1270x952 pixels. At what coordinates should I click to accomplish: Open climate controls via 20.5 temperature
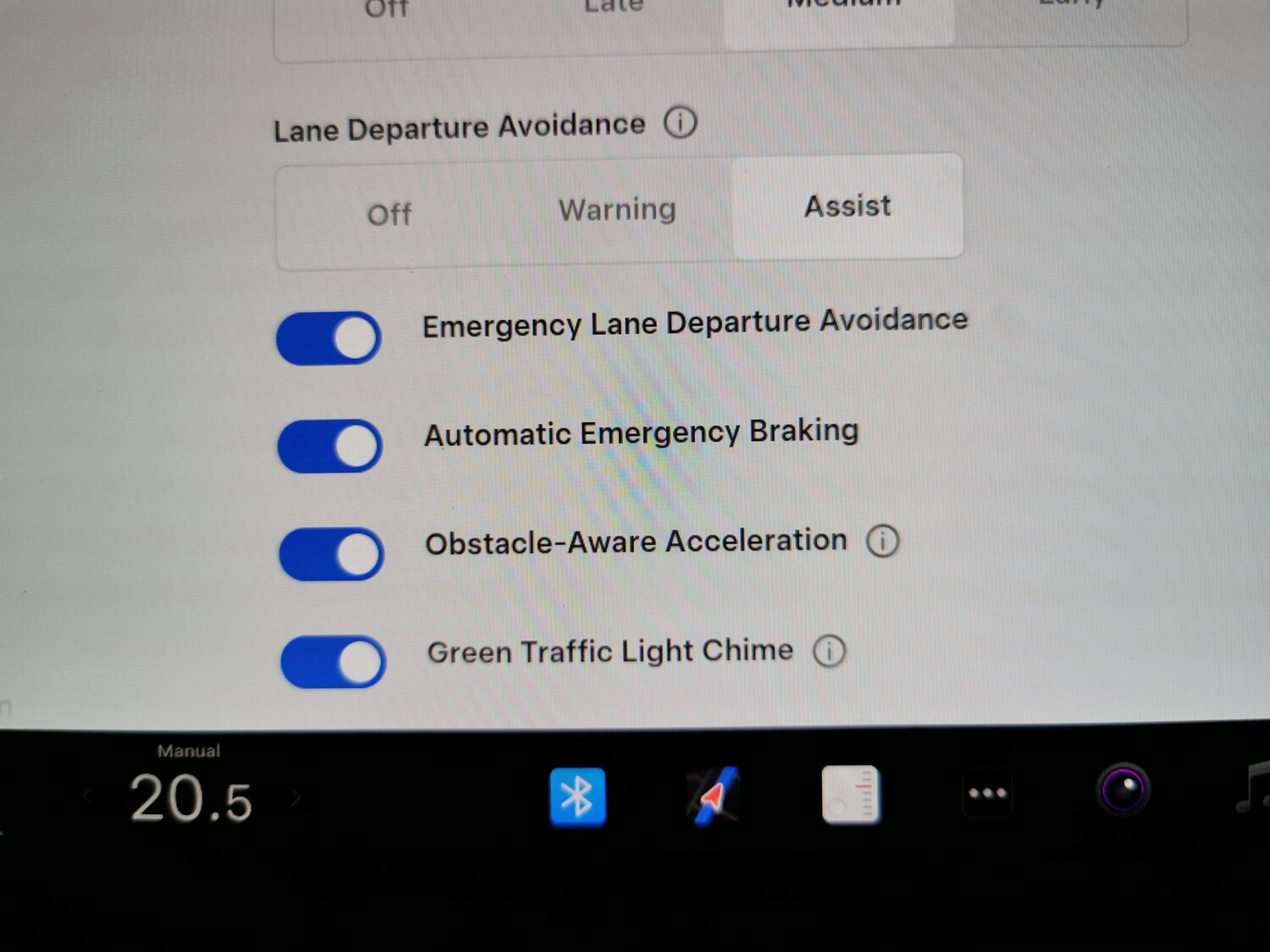click(x=191, y=799)
